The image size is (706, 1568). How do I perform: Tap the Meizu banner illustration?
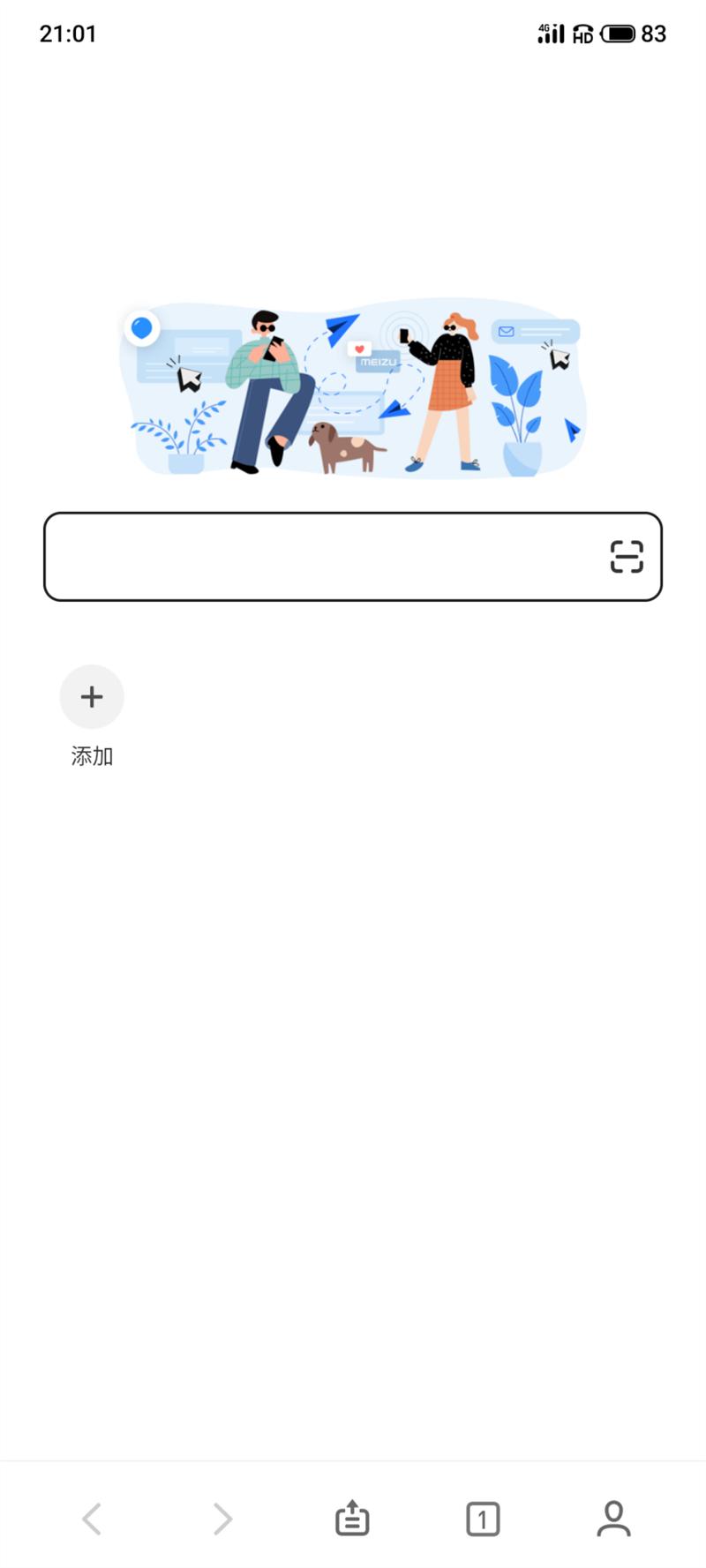(353, 388)
